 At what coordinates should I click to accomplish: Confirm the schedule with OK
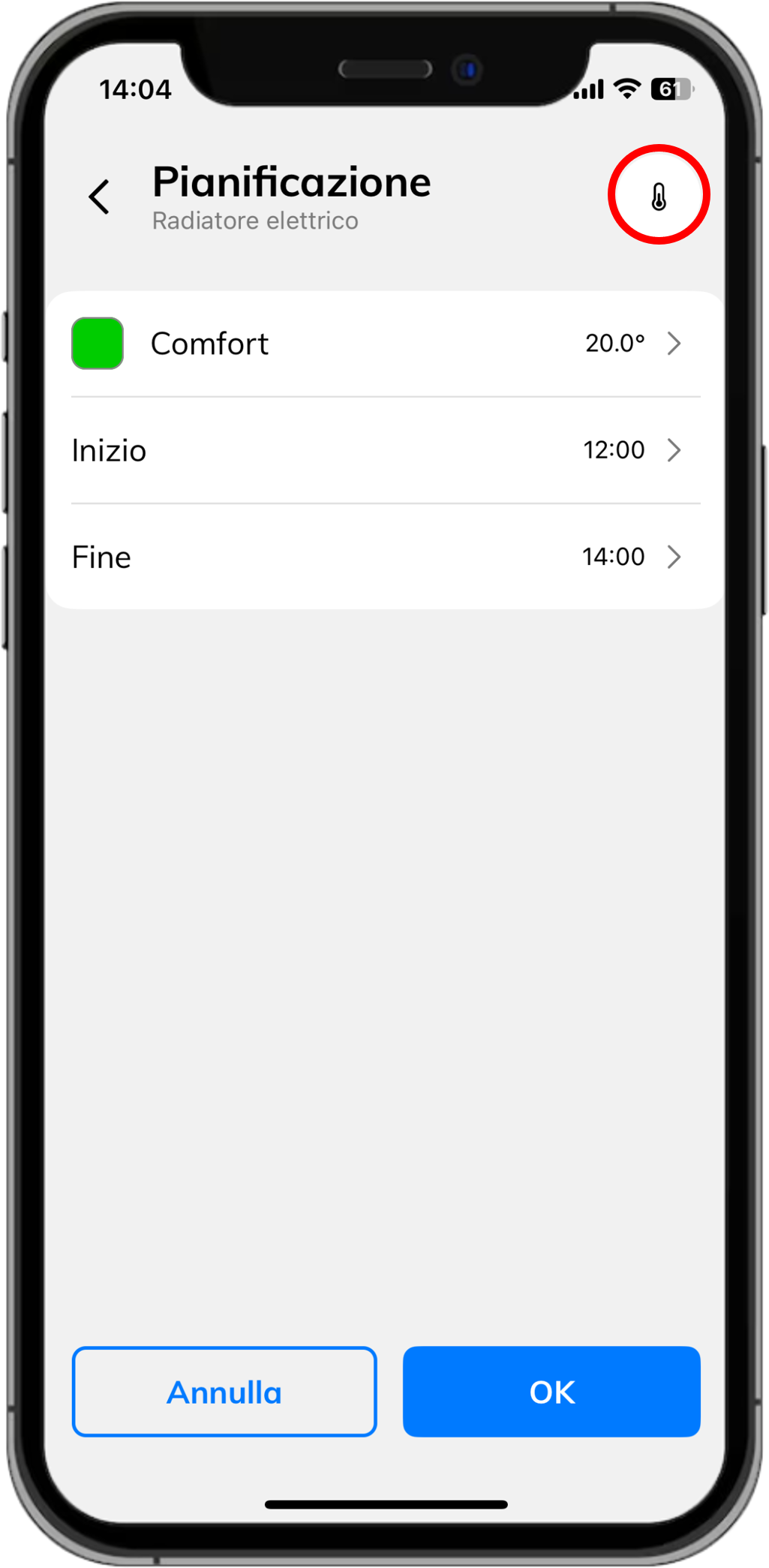click(551, 1392)
